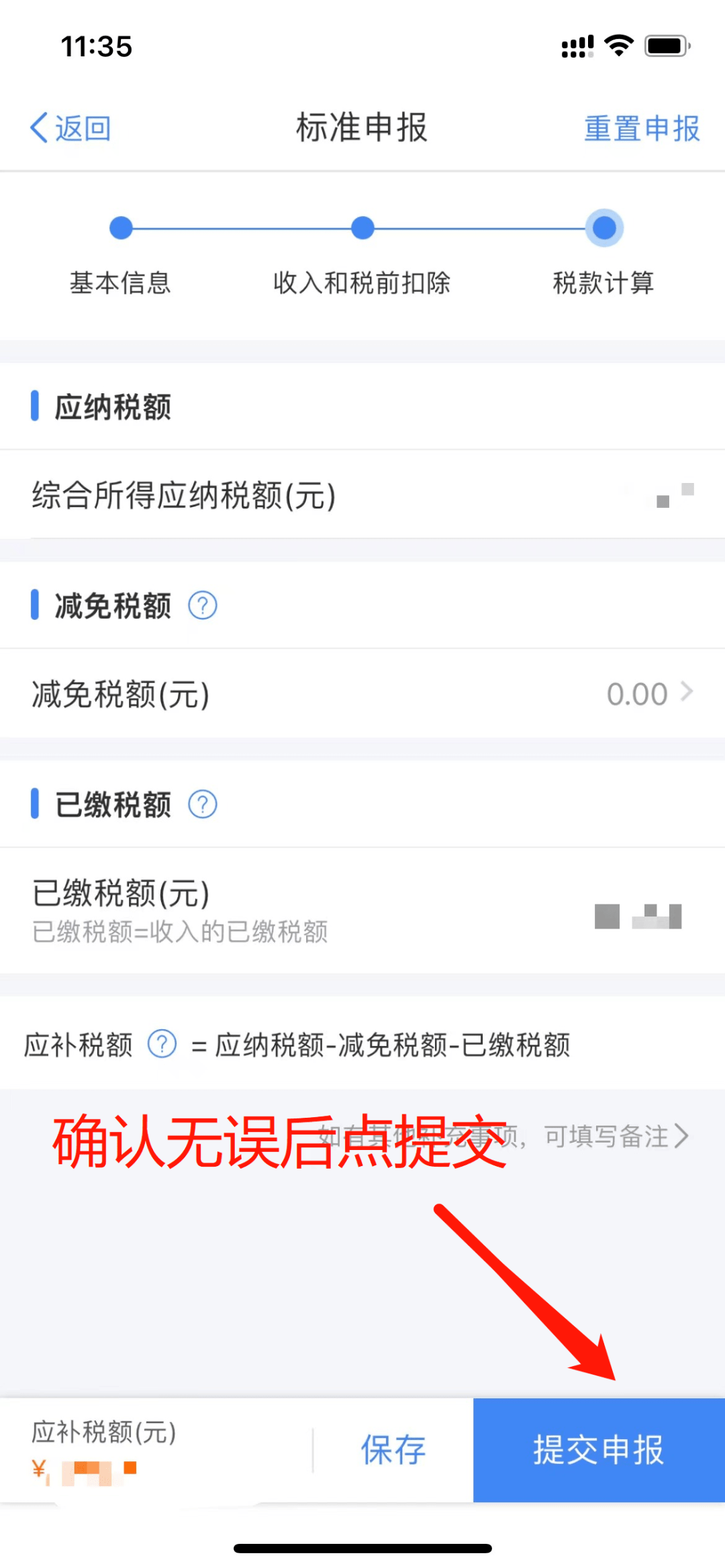Go back using the 返回 button
The width and height of the screenshot is (725, 1568).
[70, 127]
